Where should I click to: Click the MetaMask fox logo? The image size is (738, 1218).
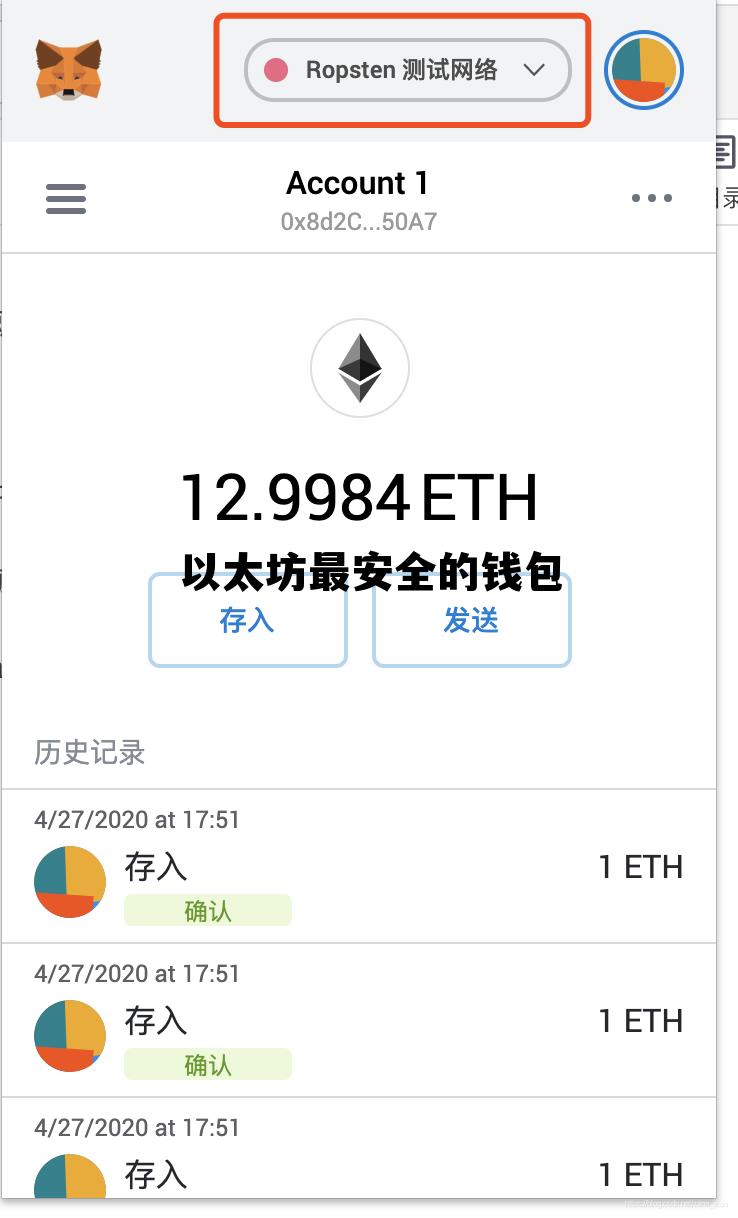68,70
